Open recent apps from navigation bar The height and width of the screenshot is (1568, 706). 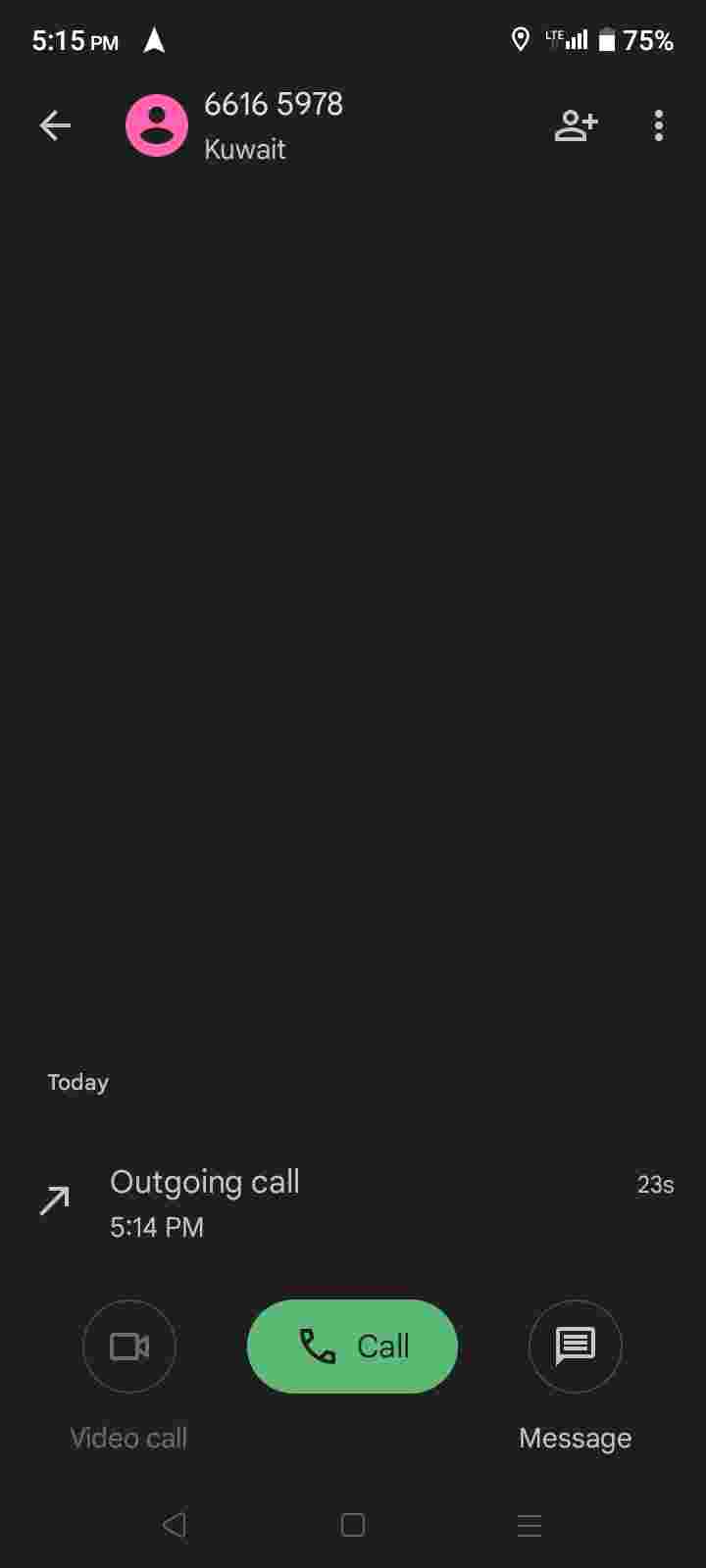click(x=529, y=1525)
